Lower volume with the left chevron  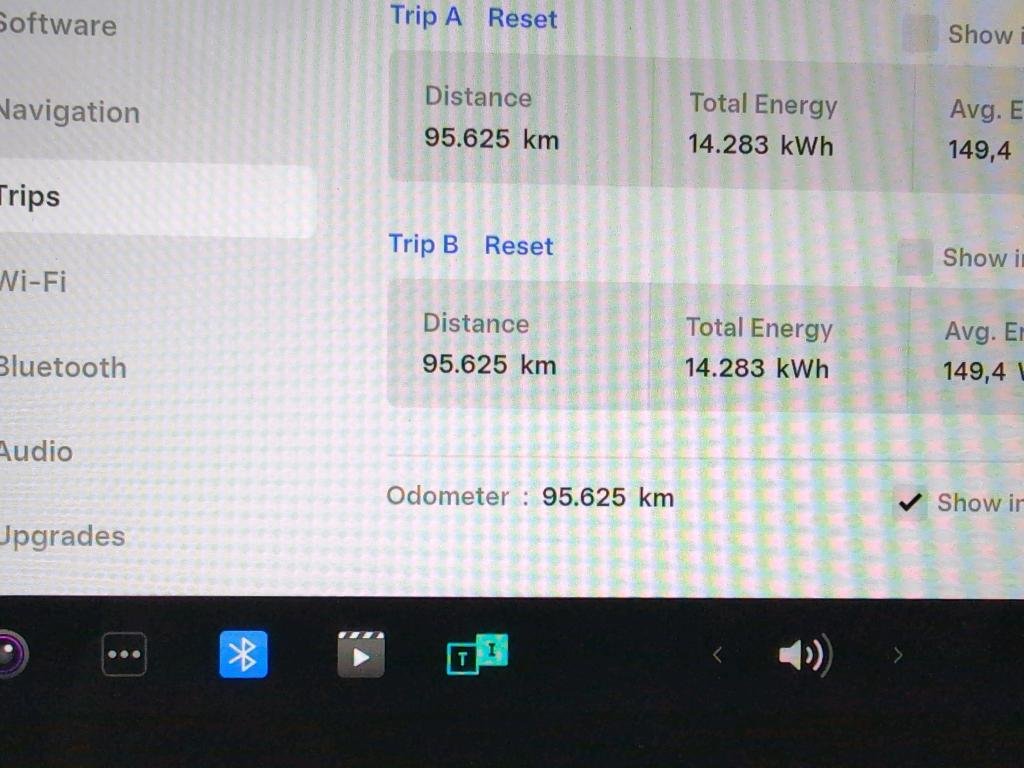[x=716, y=656]
